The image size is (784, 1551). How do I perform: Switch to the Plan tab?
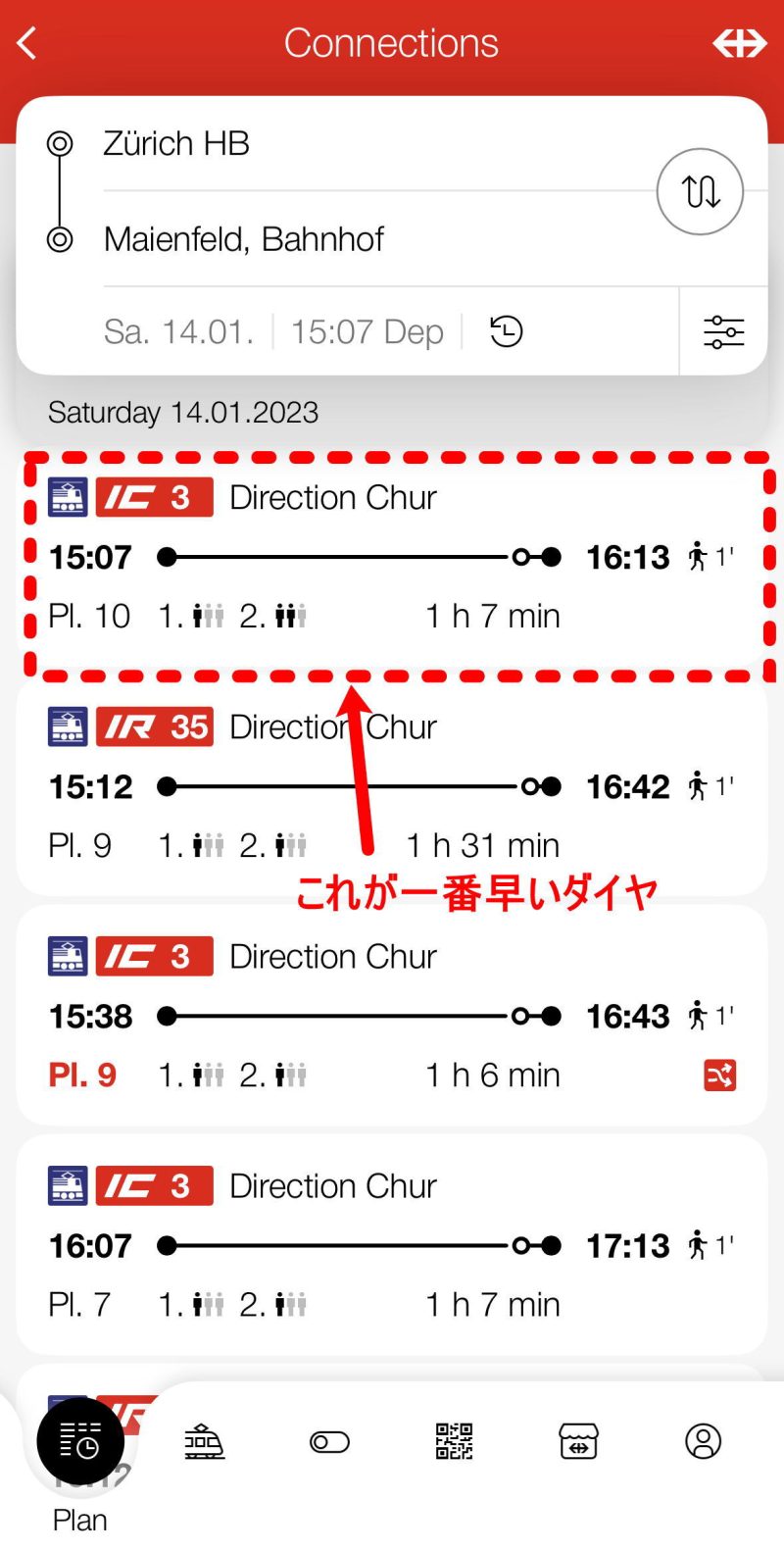click(x=80, y=1443)
